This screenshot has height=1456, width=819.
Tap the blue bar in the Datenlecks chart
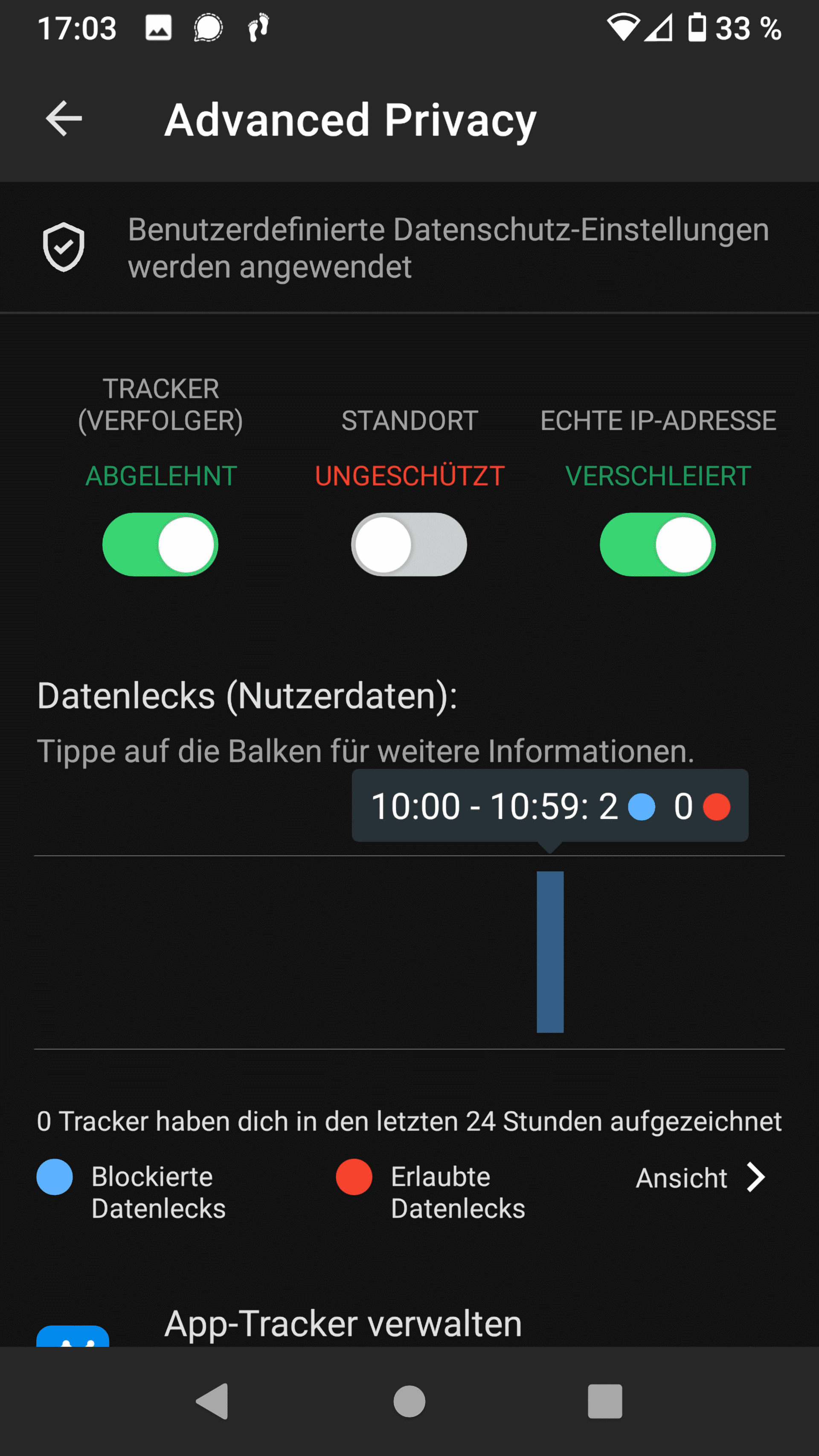tap(550, 952)
